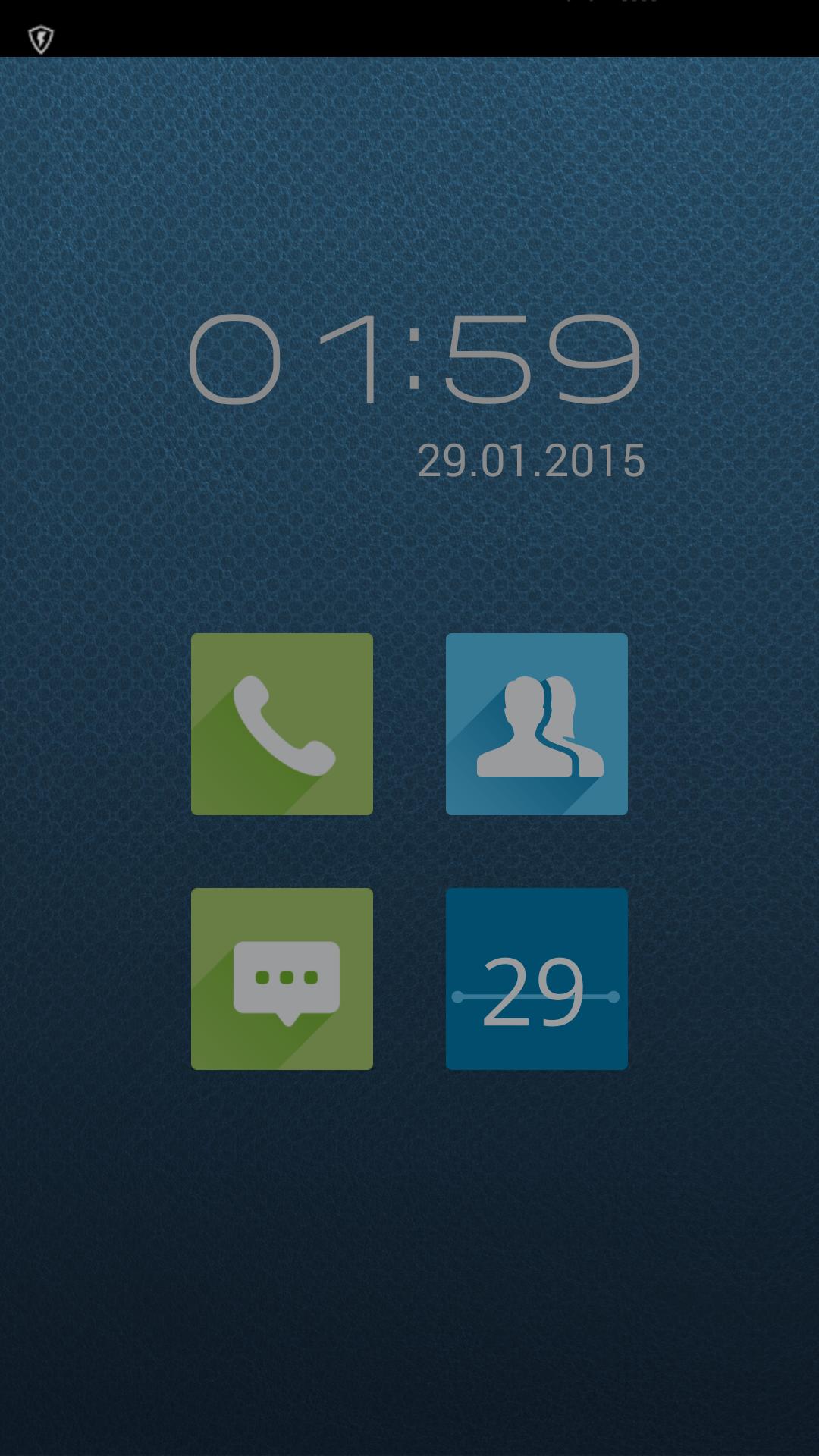
Task: Open the phone dialer shortcut
Action: tap(281, 724)
